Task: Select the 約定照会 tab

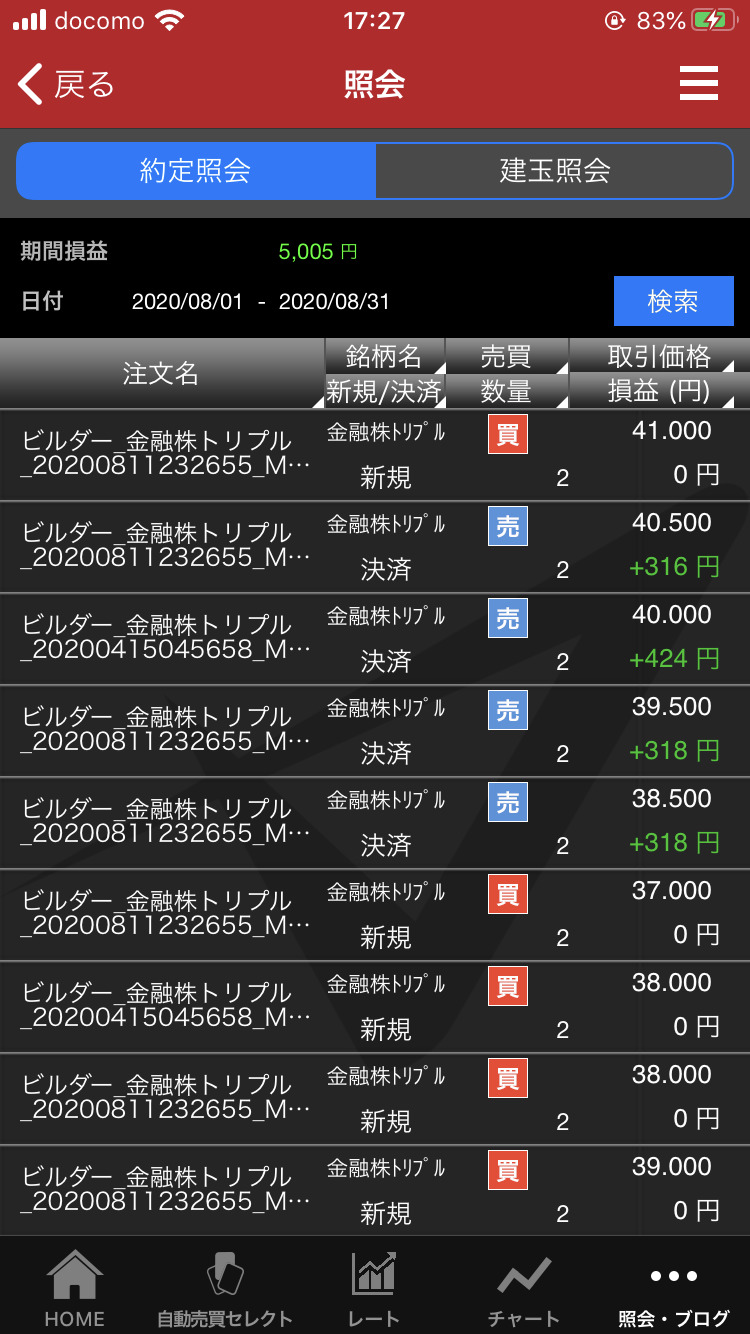Action: click(x=196, y=171)
